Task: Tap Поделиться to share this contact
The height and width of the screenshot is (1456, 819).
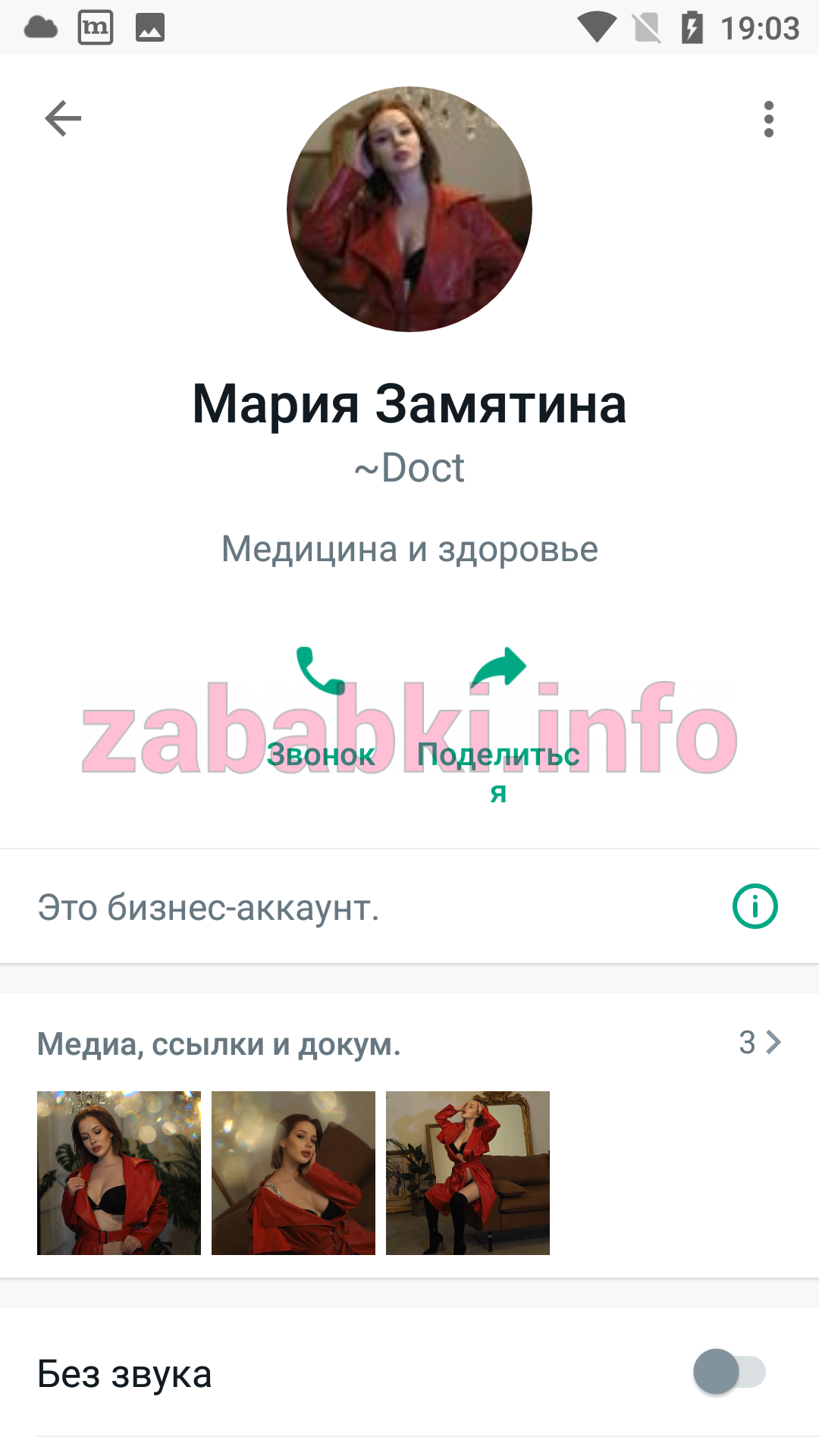Action: tap(498, 724)
